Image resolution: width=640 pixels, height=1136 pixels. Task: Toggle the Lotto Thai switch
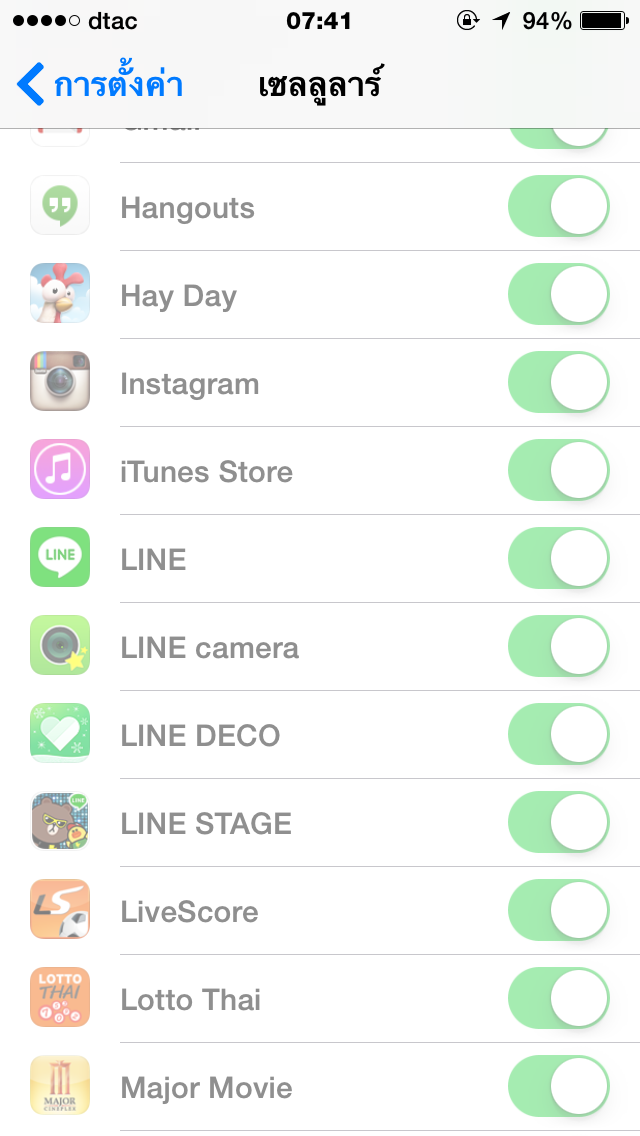(x=559, y=998)
